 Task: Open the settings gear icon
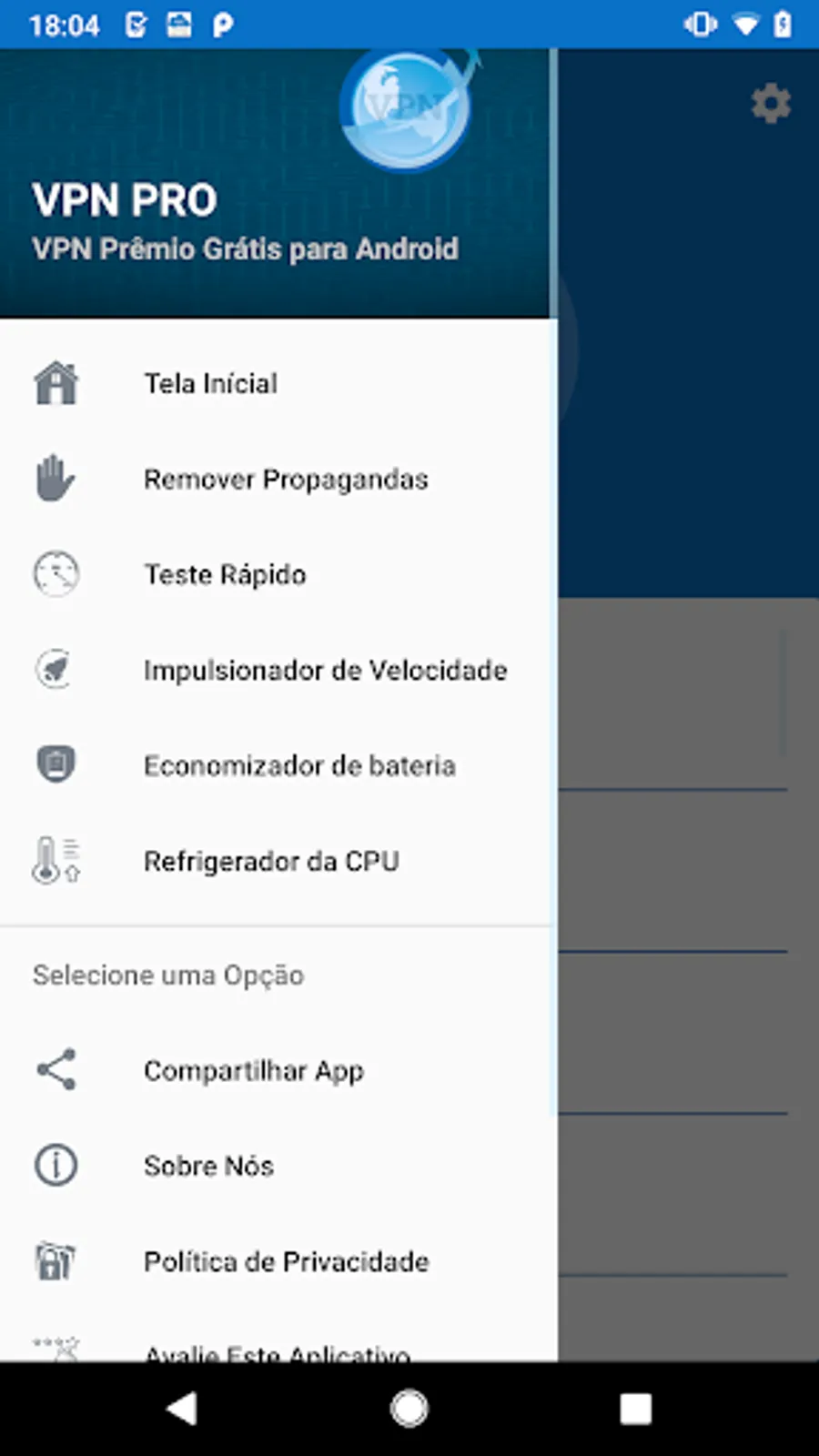771,104
